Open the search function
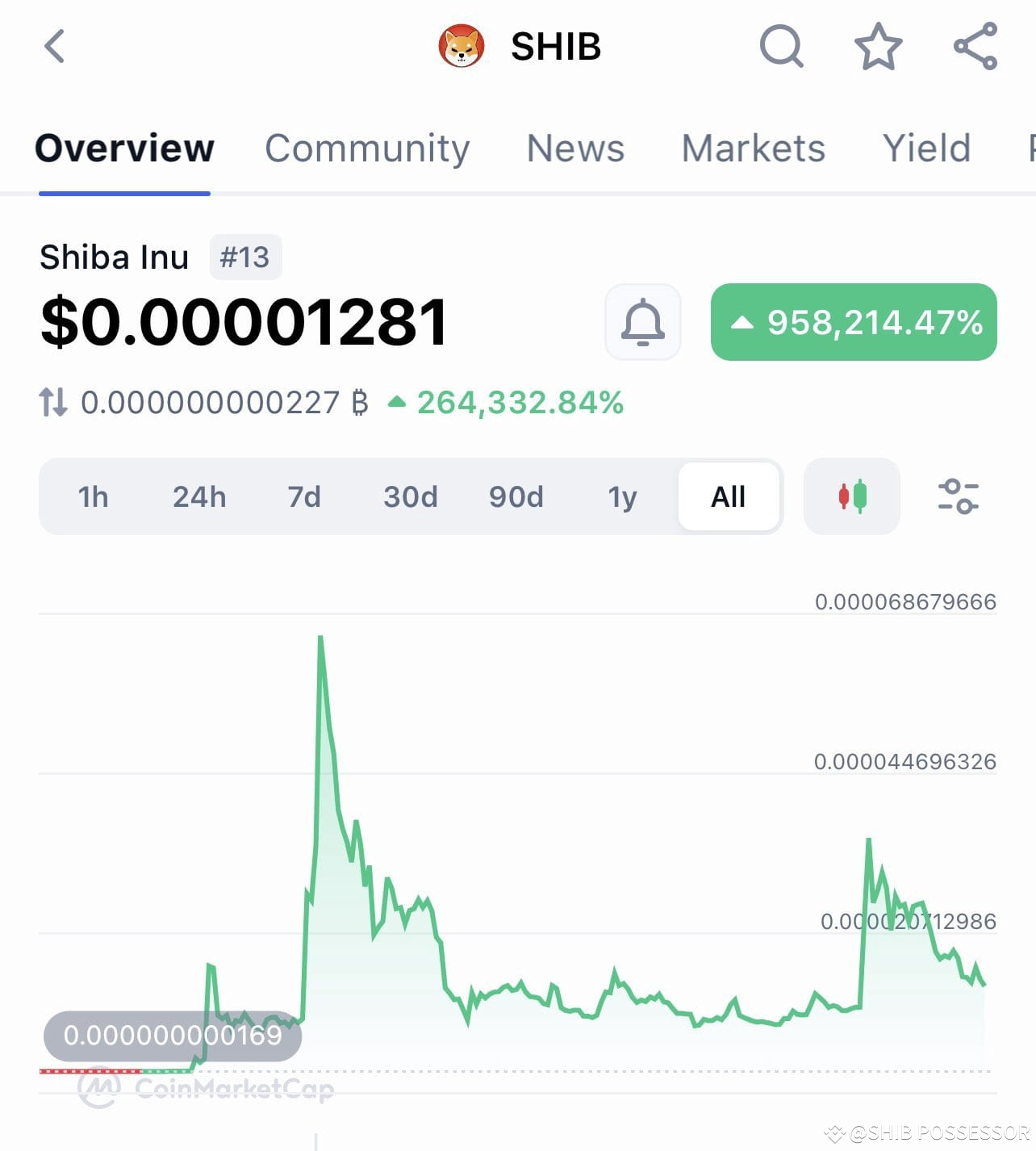Screen dimensions: 1036x1151 (x=779, y=46)
